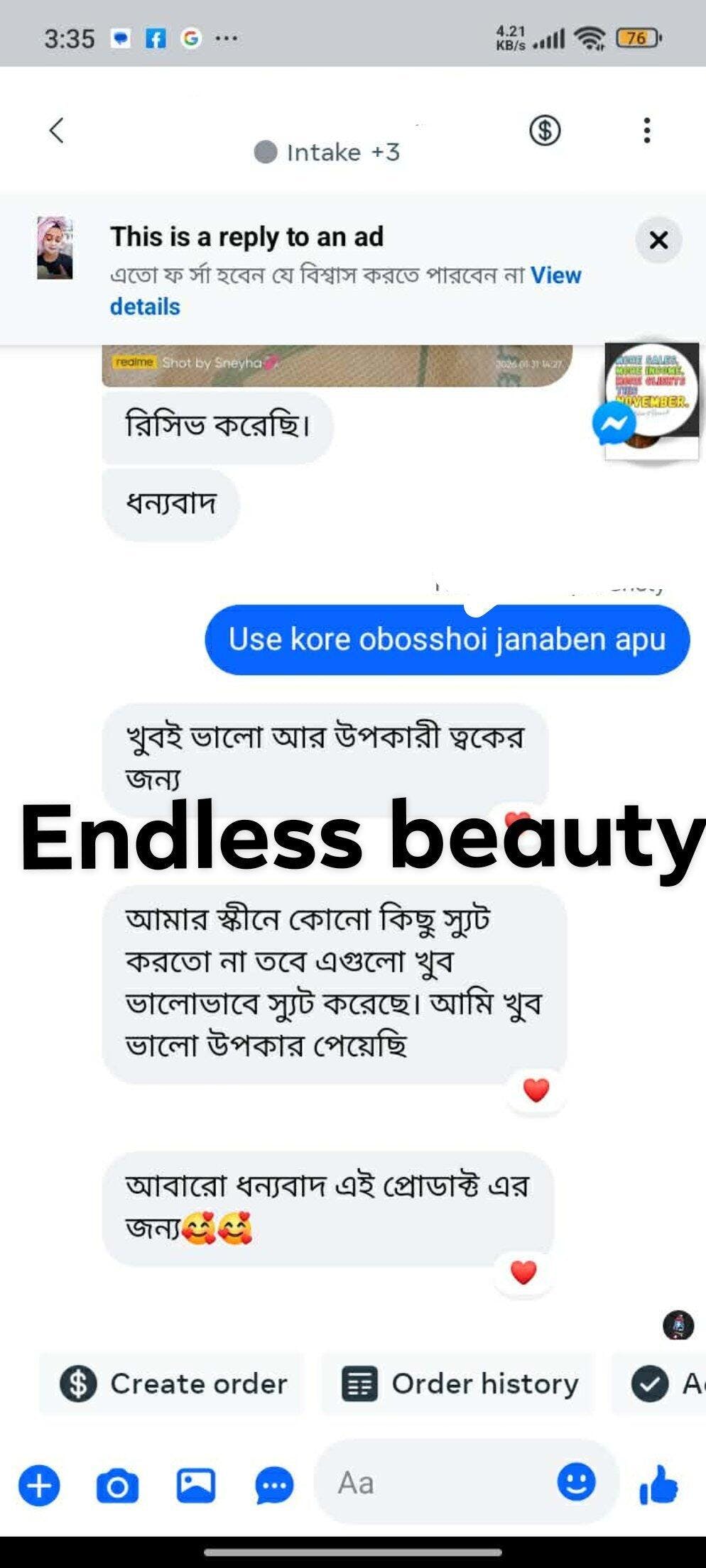Open Order history
The height and width of the screenshot is (1568, 706).
coord(460,1383)
